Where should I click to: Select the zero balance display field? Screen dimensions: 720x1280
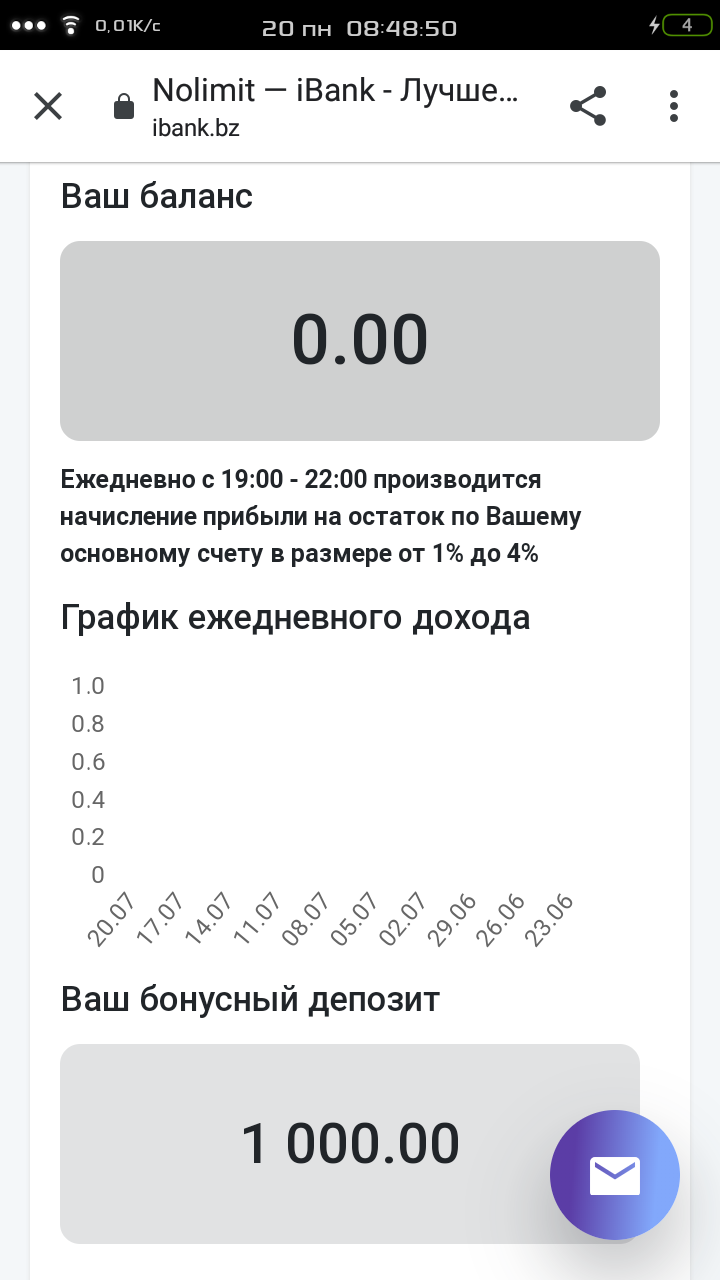360,340
